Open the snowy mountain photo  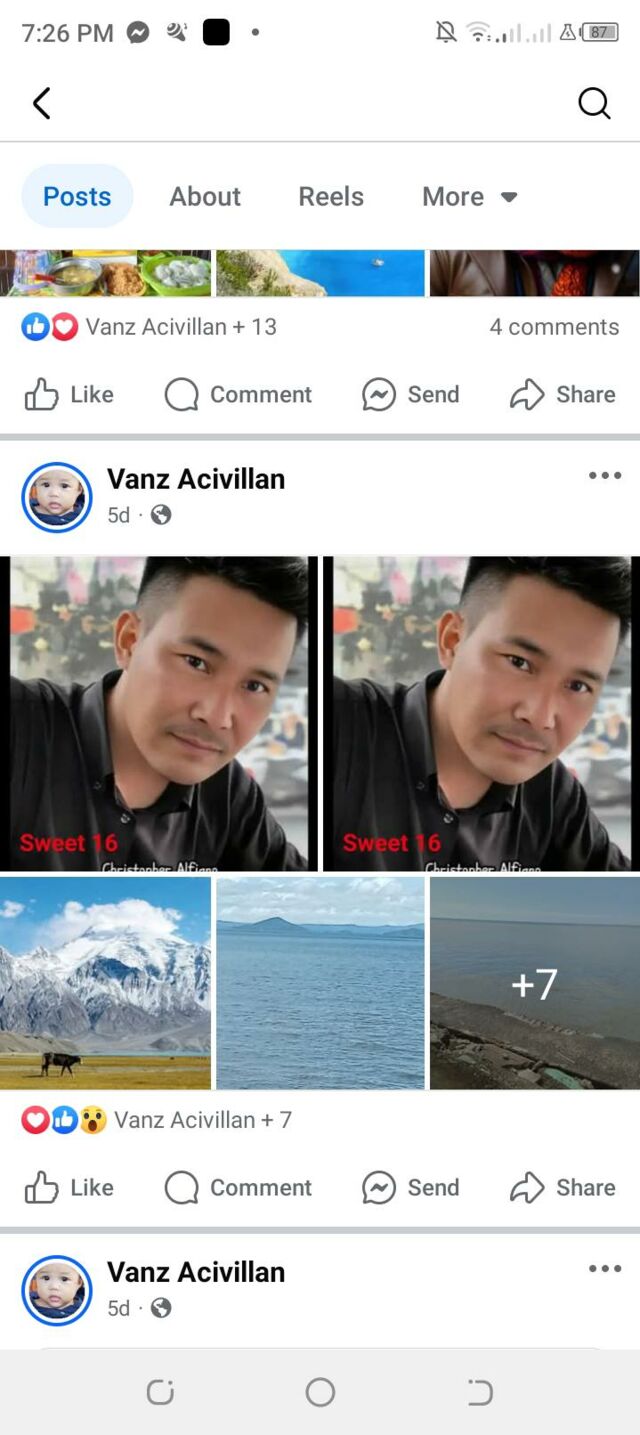point(105,983)
